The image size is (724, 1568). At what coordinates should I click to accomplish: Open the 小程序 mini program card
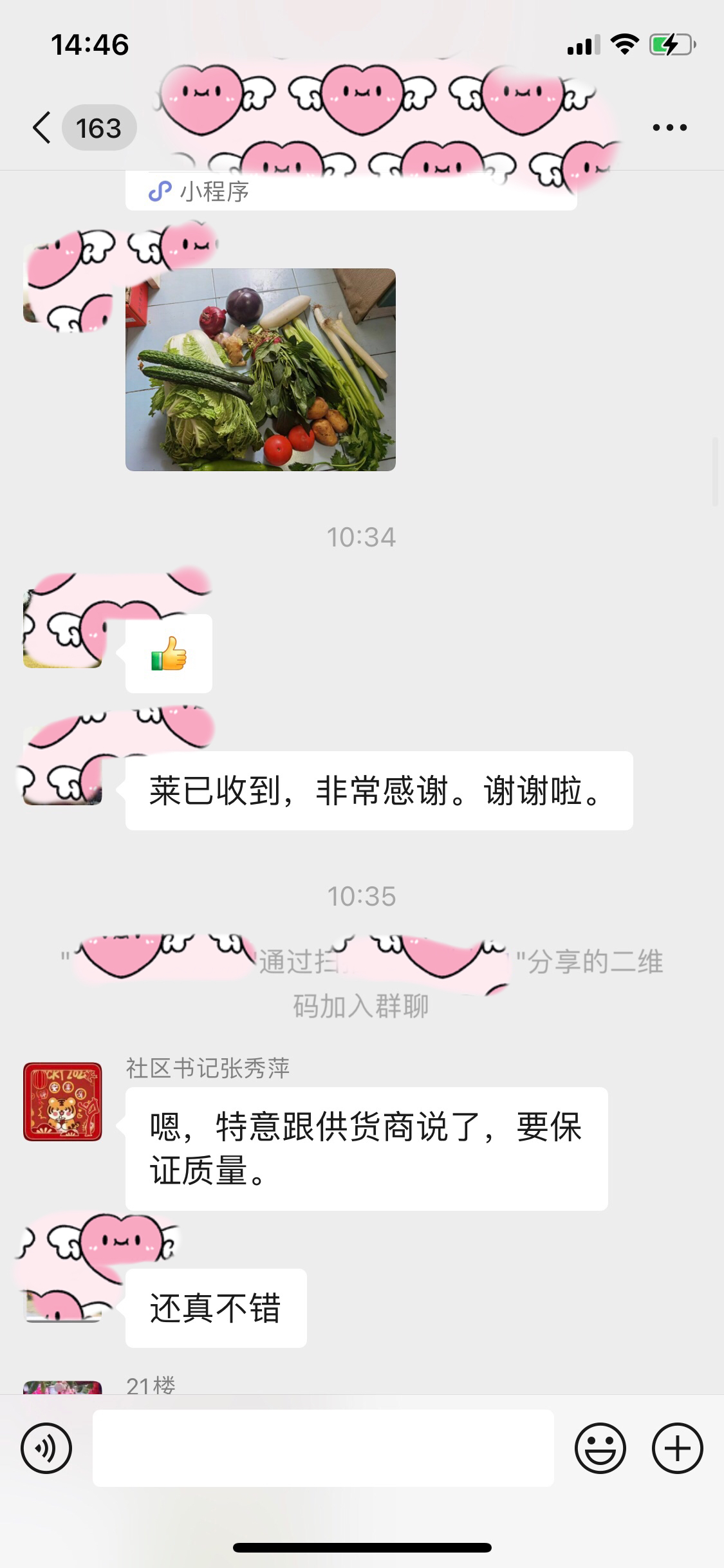351,192
